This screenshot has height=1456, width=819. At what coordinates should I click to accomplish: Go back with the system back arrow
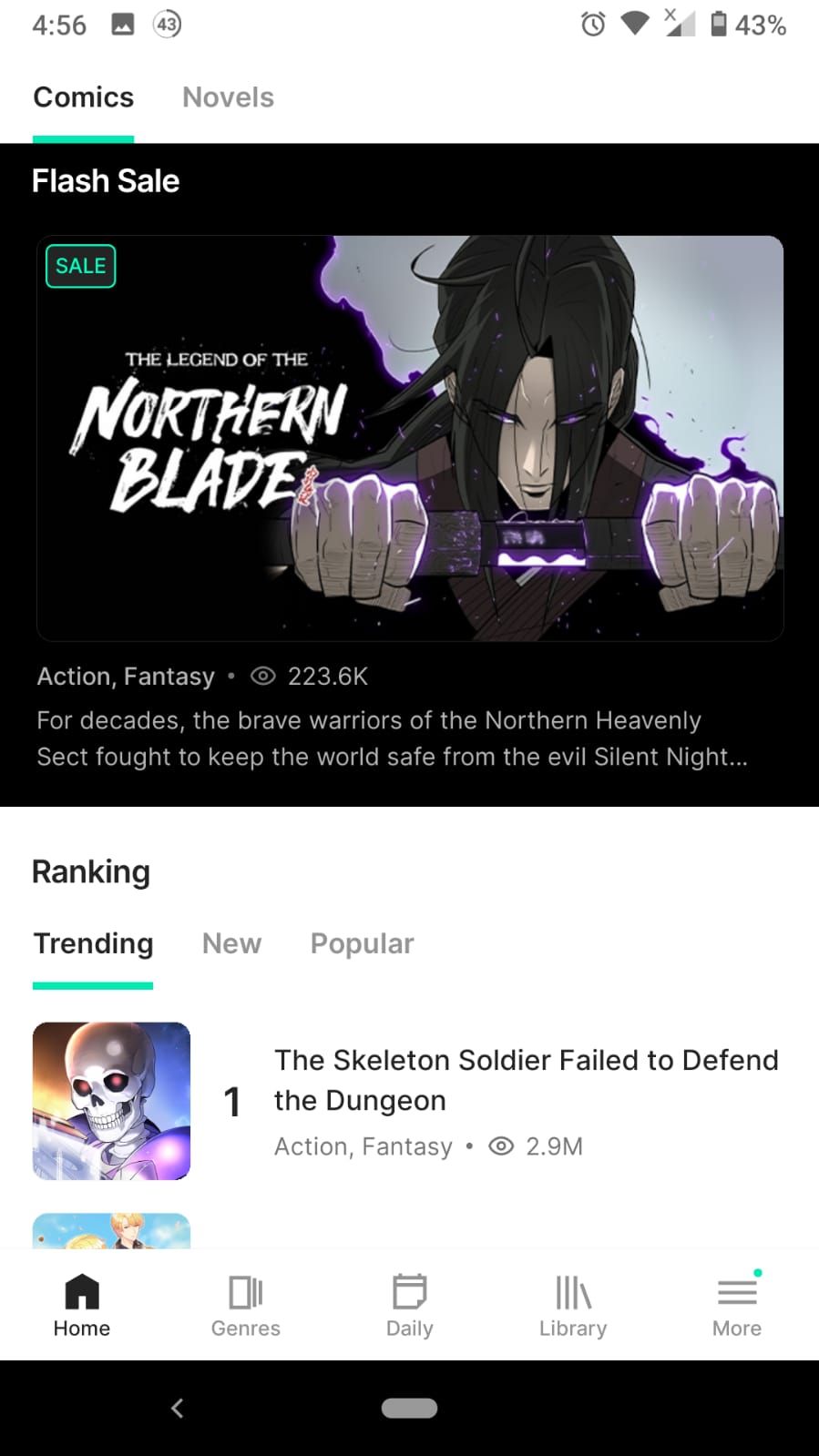coord(178,1408)
